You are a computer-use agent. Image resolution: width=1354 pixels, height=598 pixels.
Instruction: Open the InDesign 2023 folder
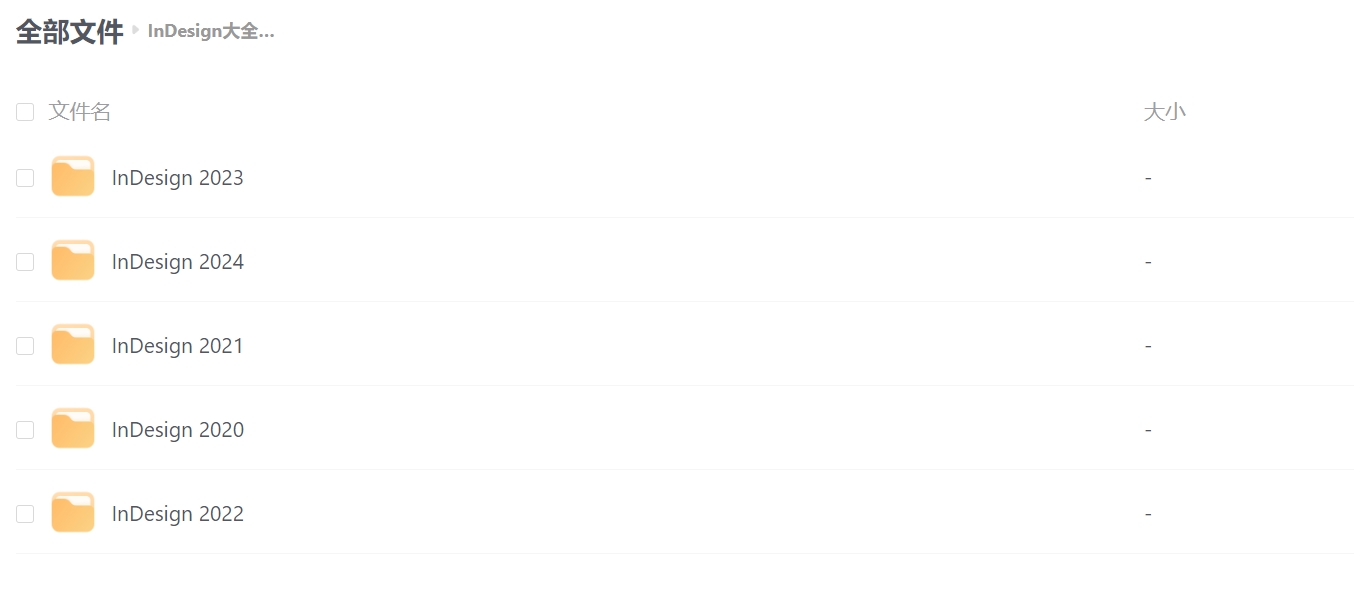(177, 178)
